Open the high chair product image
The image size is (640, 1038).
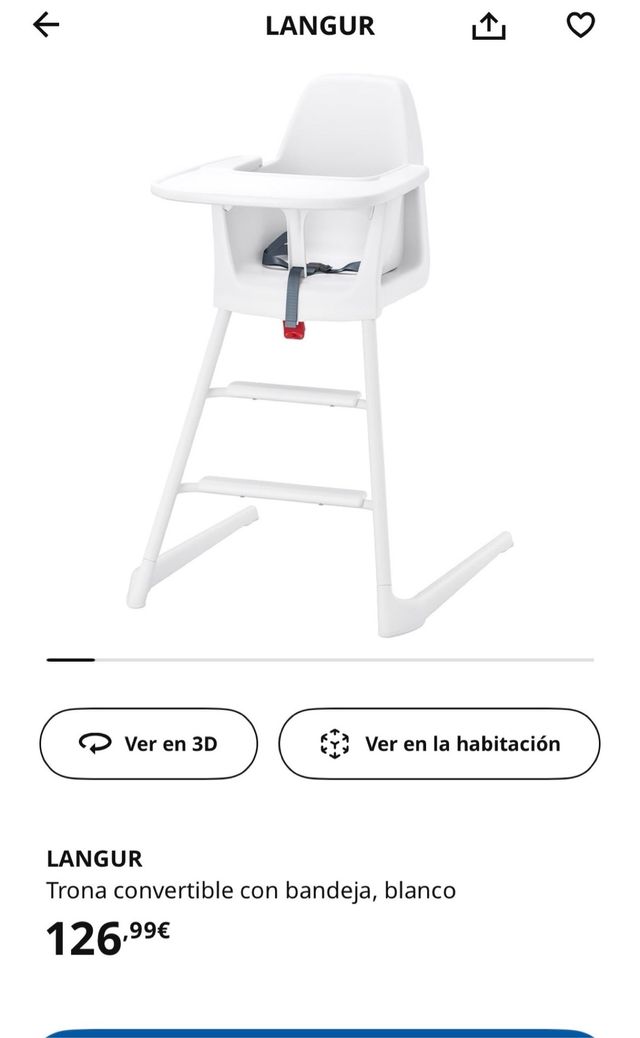(x=320, y=356)
